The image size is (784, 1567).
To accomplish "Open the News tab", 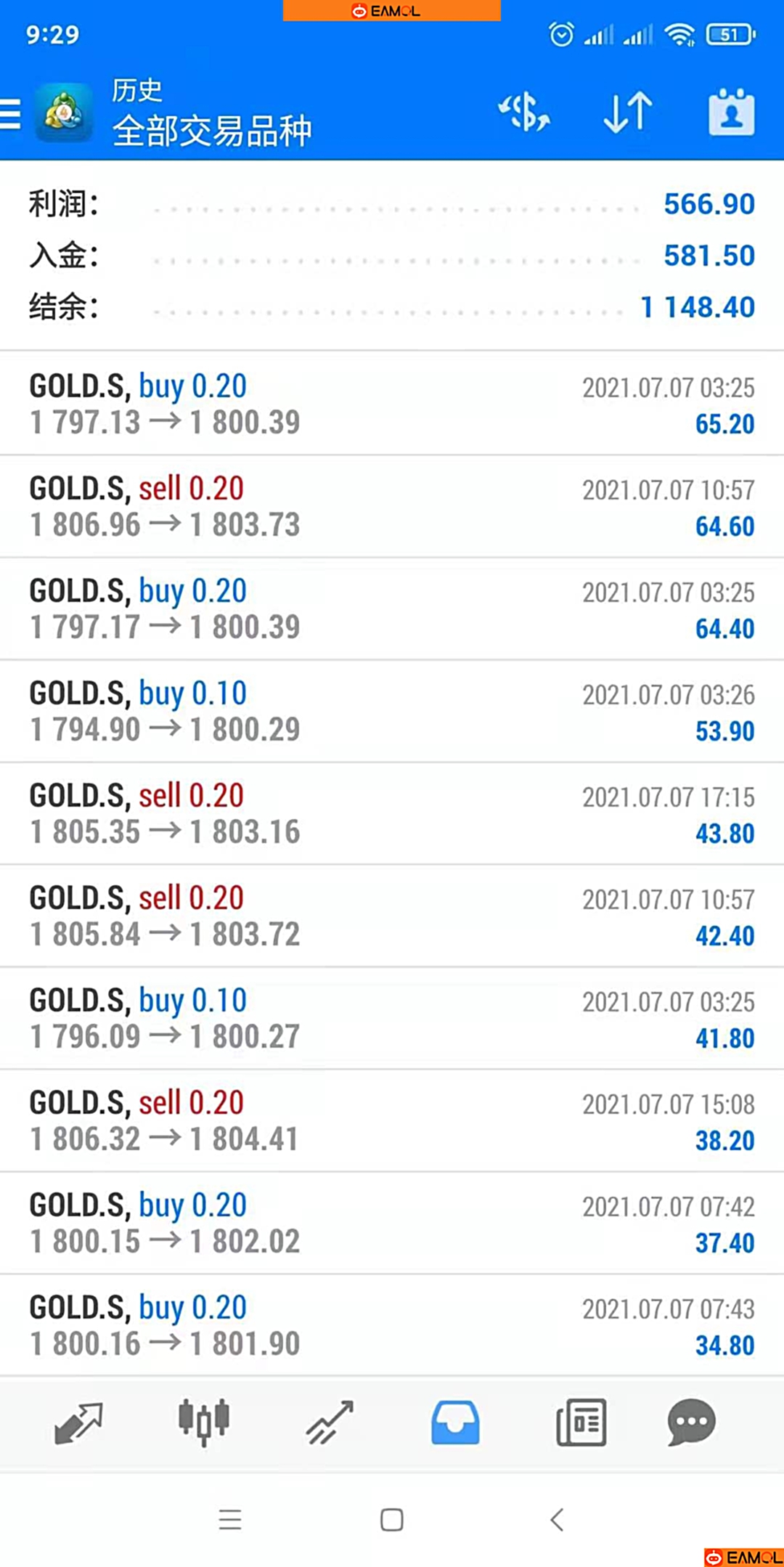I will point(581,1422).
